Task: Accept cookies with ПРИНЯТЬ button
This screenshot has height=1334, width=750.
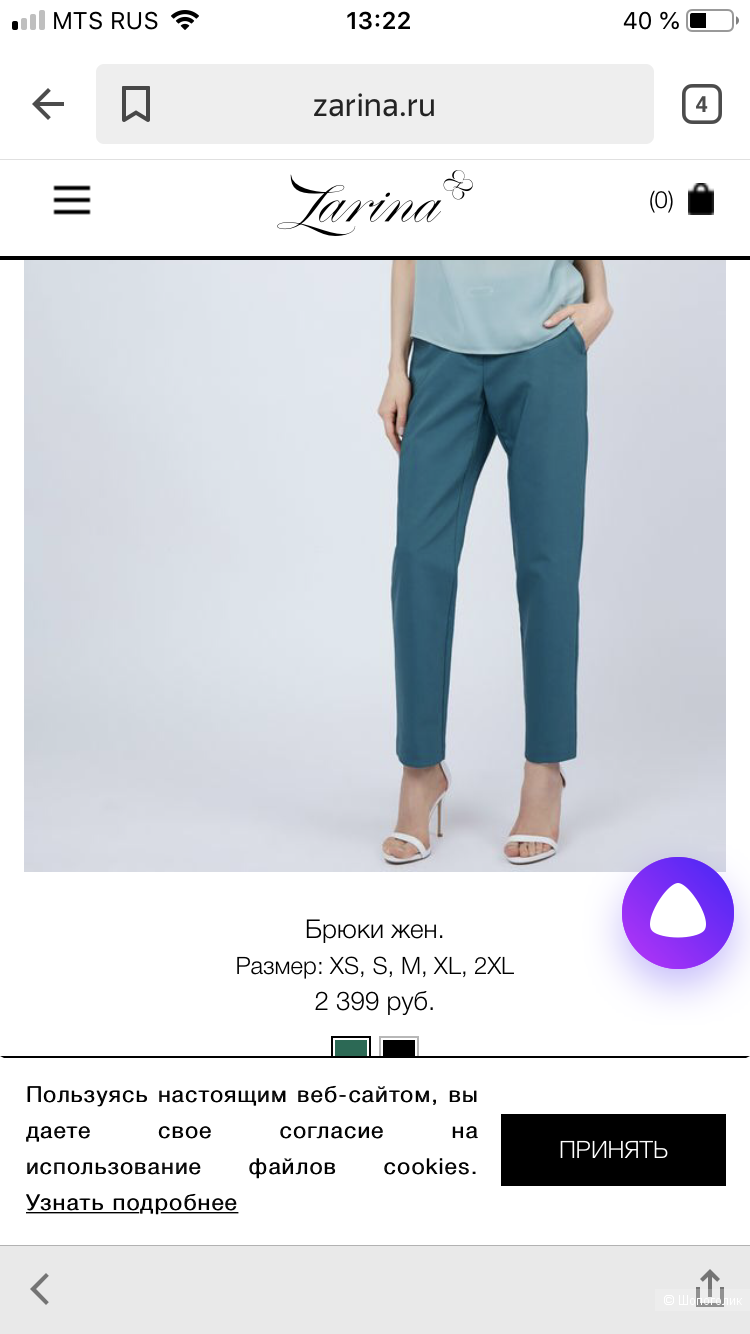Action: click(613, 1149)
